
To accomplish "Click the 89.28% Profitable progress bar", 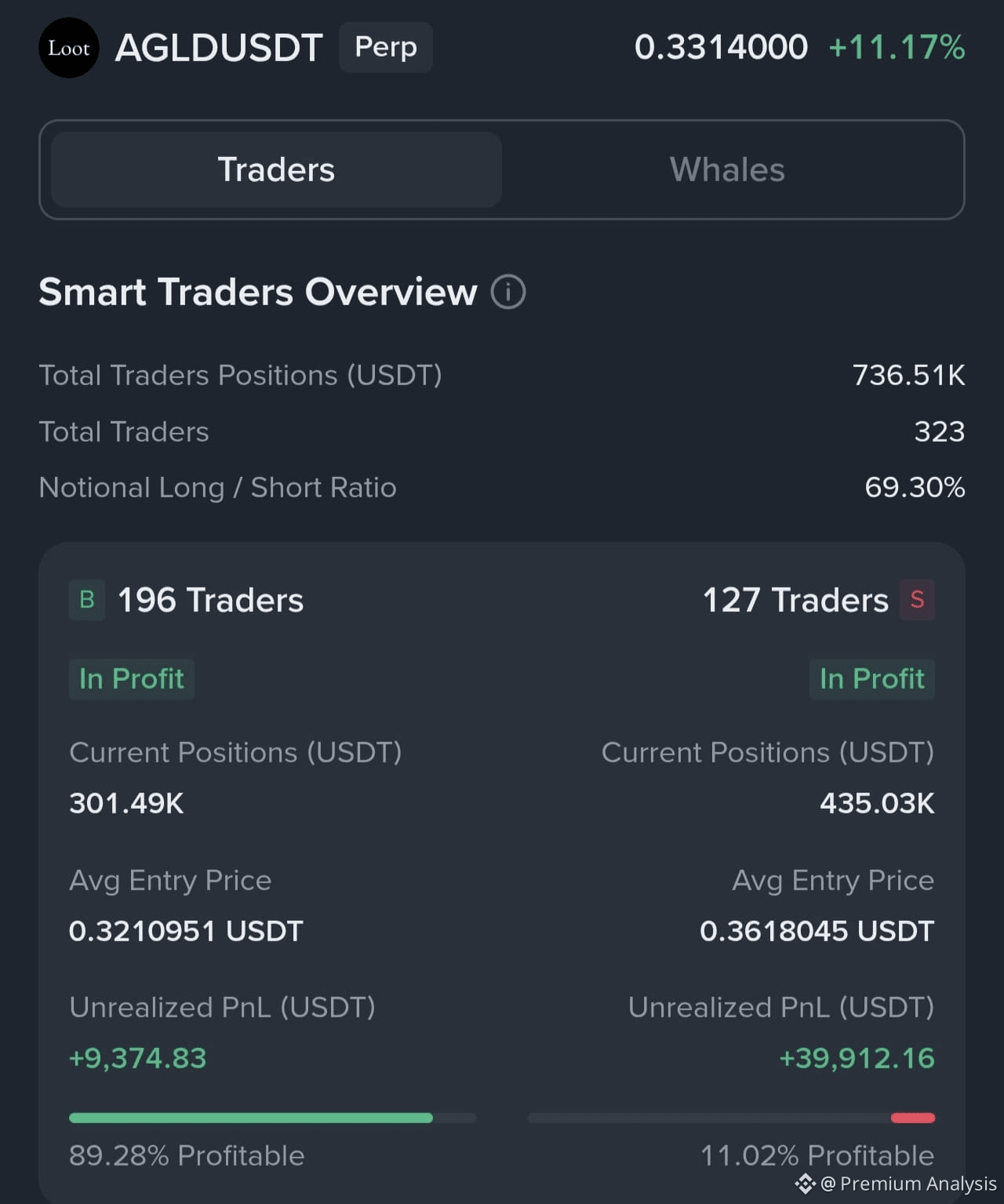I will (x=272, y=1117).
